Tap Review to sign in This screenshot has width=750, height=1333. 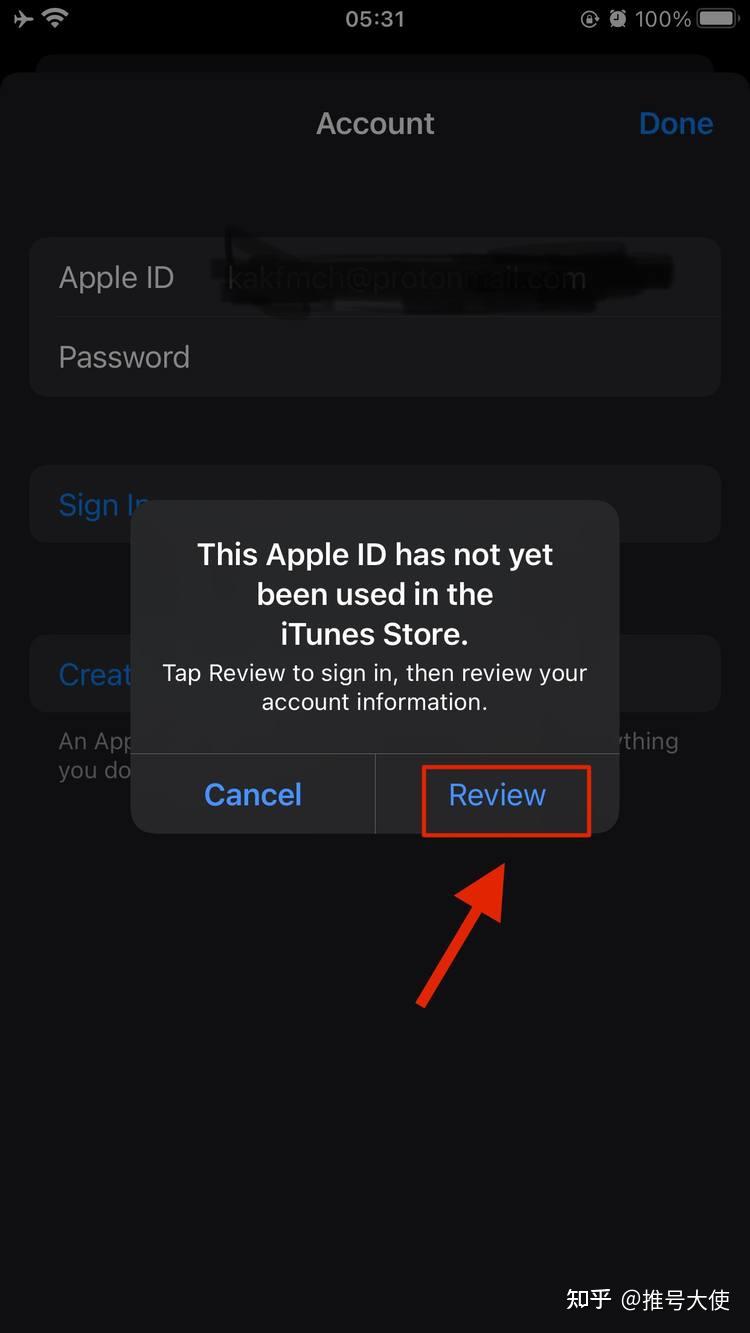497,796
